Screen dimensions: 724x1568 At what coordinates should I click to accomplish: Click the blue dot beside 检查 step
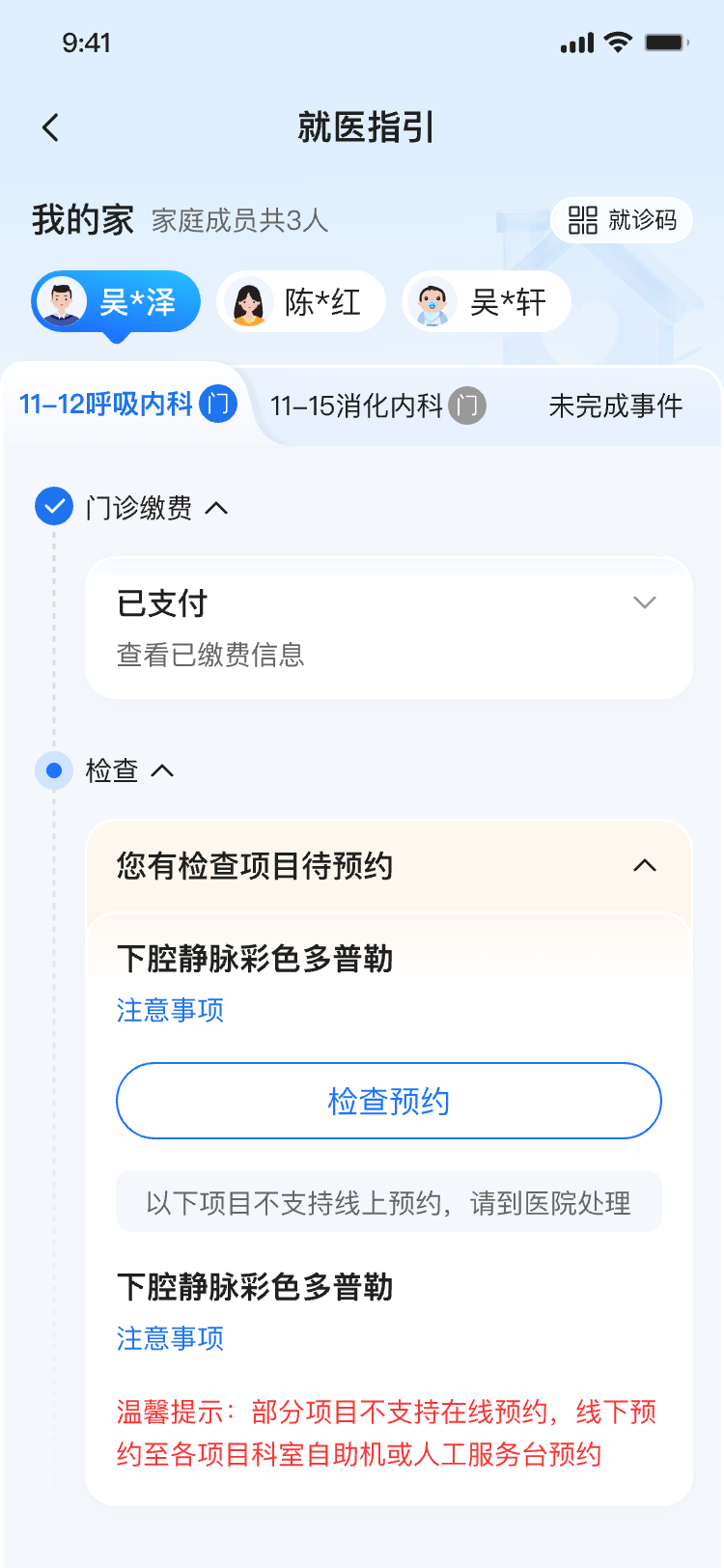point(53,770)
